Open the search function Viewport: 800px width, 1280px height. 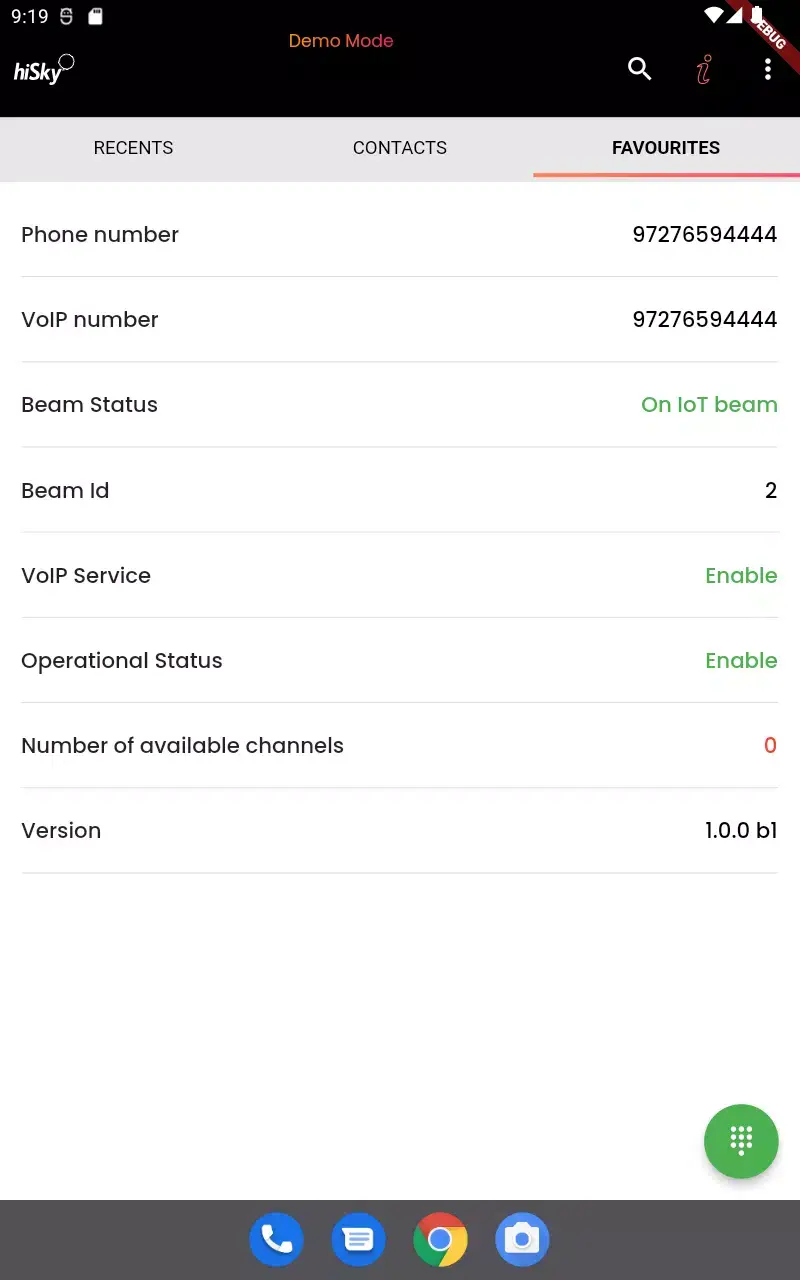click(x=639, y=69)
